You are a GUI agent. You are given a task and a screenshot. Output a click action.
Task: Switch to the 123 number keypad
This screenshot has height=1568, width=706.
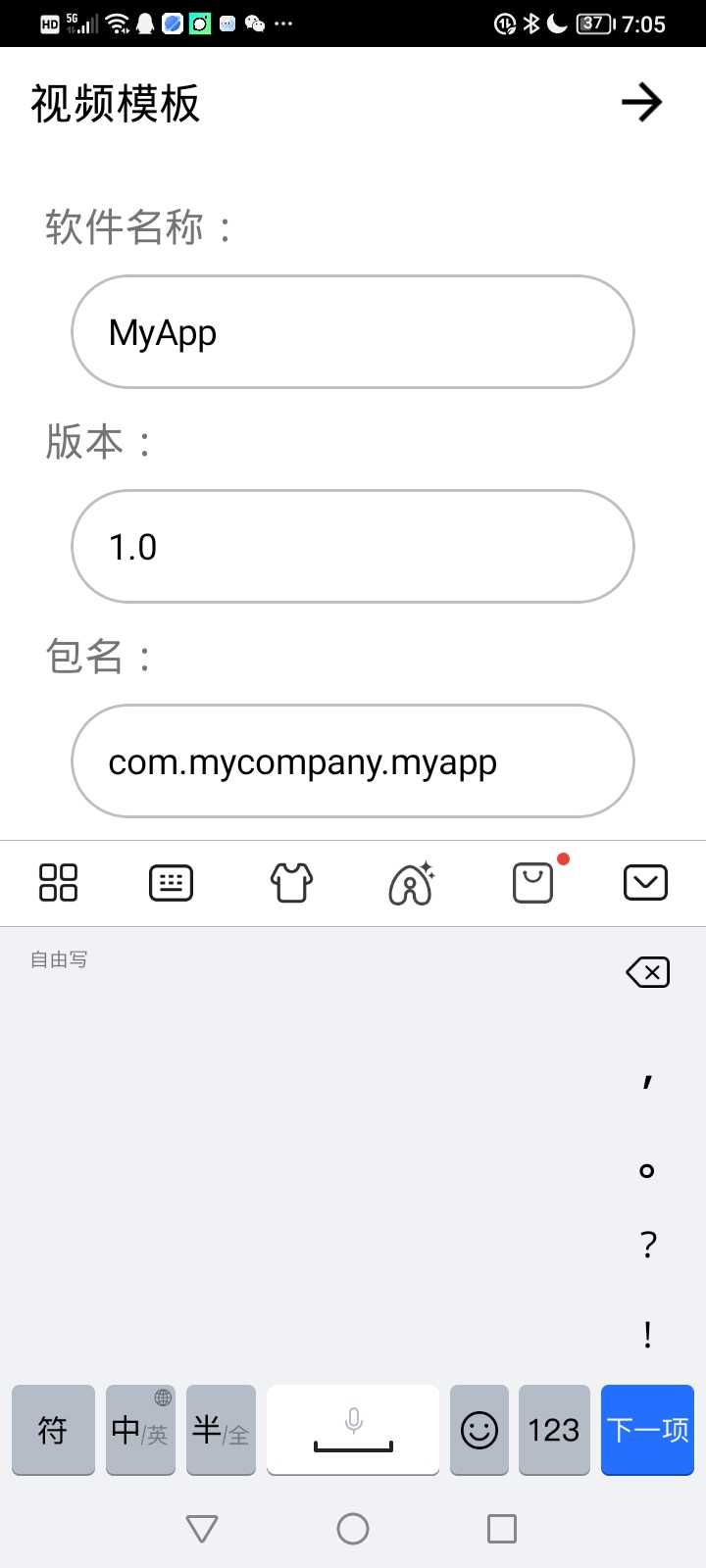pos(554,1430)
